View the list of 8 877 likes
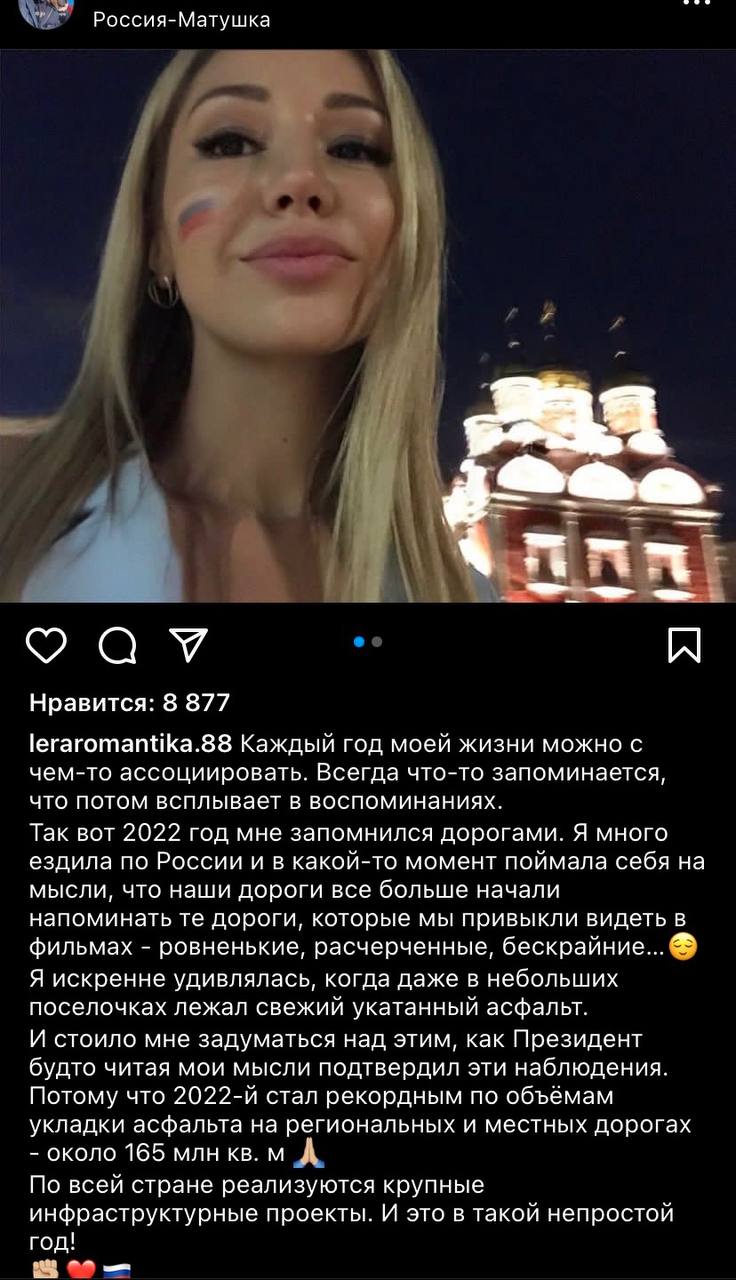Viewport: 736px width, 1280px height. tap(130, 702)
